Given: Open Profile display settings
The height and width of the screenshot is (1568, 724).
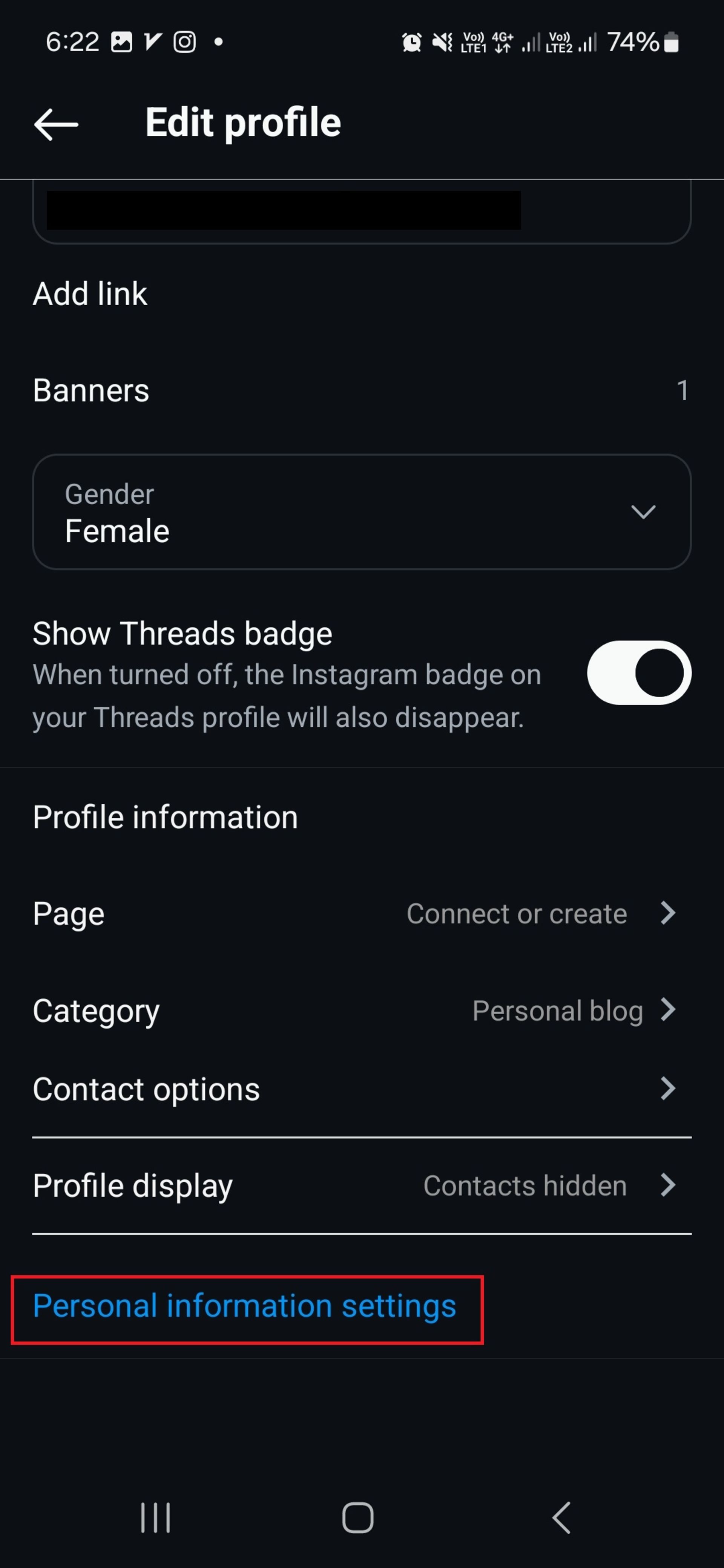Looking at the screenshot, I should (x=362, y=1186).
